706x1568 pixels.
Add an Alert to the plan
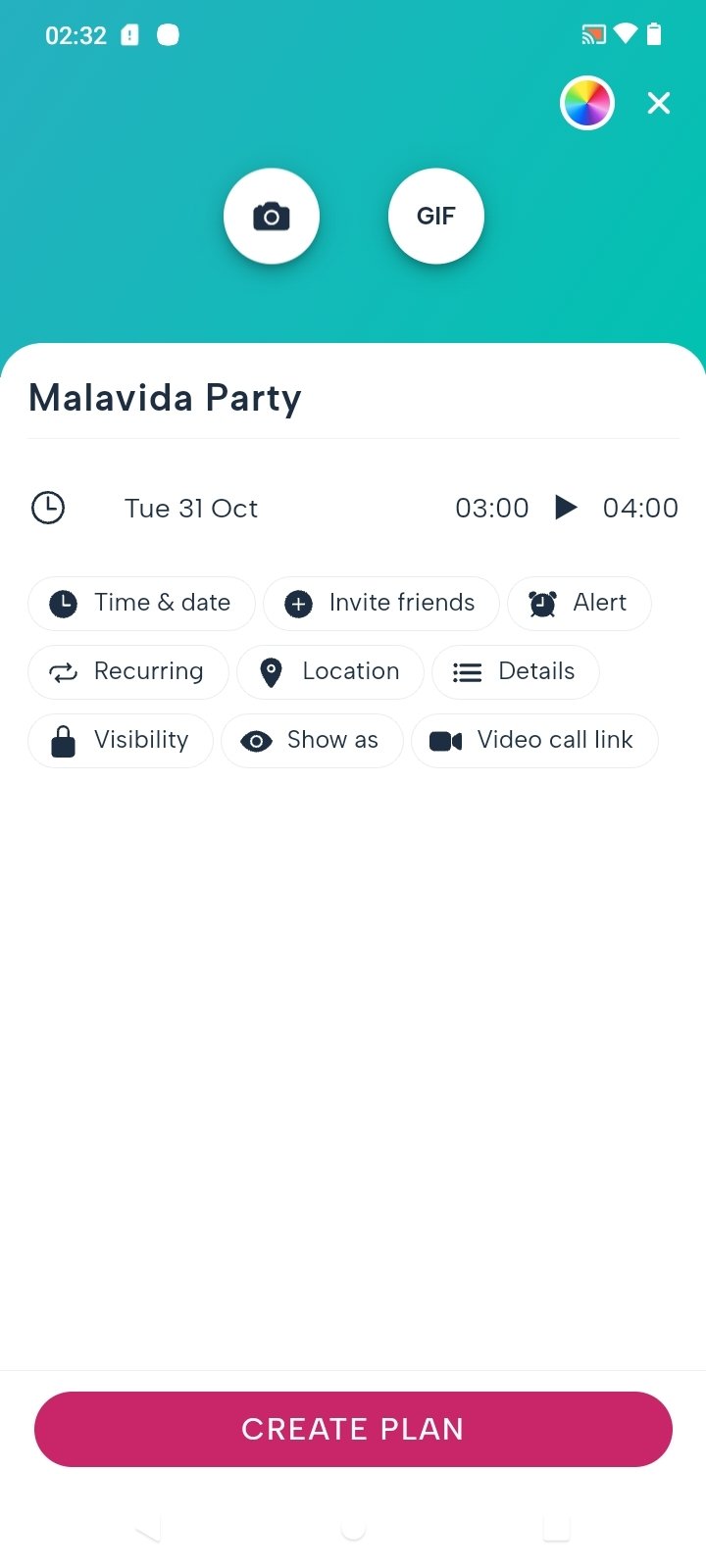[580, 603]
